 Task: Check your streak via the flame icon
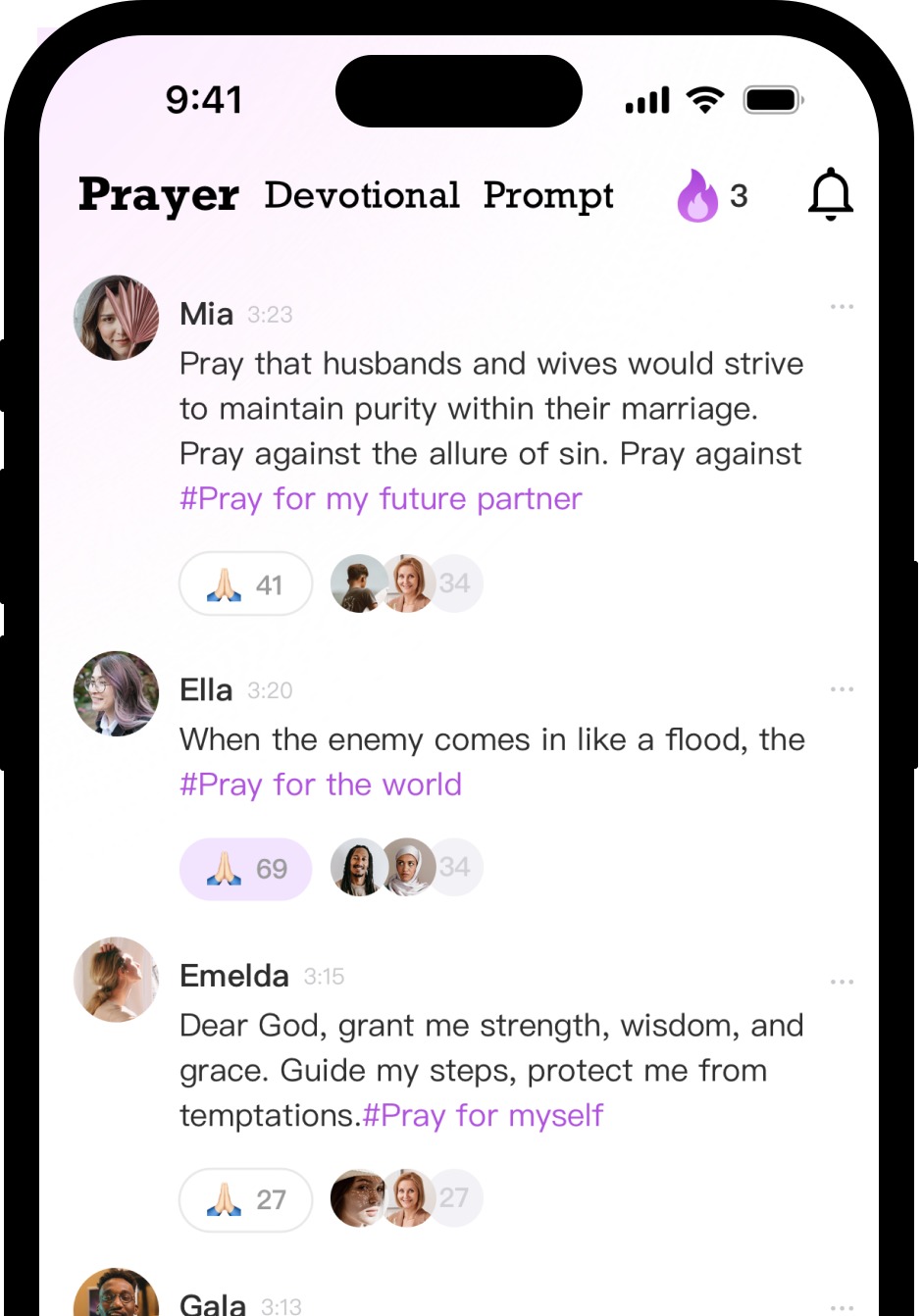(699, 194)
